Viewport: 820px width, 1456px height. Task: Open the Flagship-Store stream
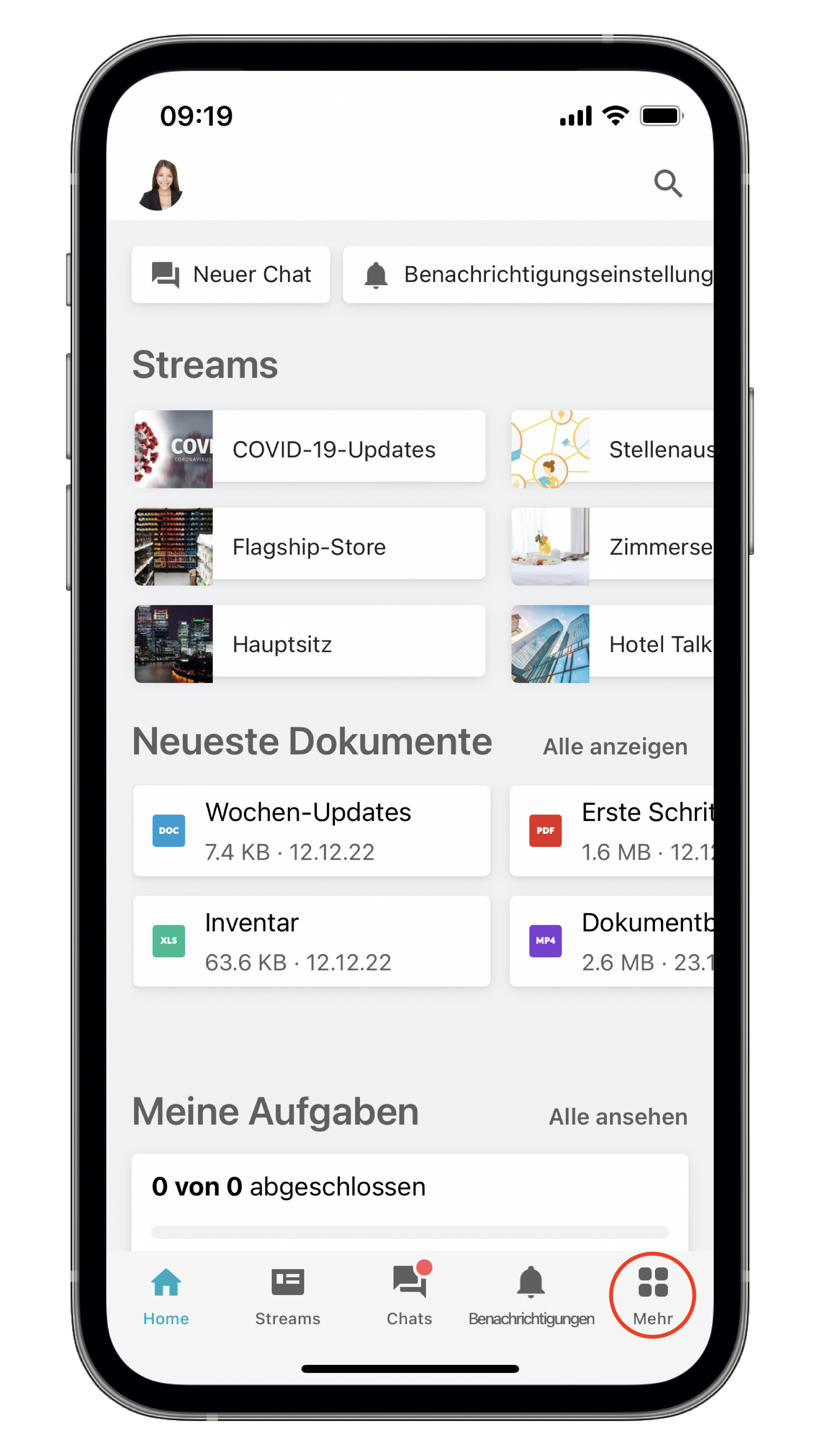[x=309, y=547]
